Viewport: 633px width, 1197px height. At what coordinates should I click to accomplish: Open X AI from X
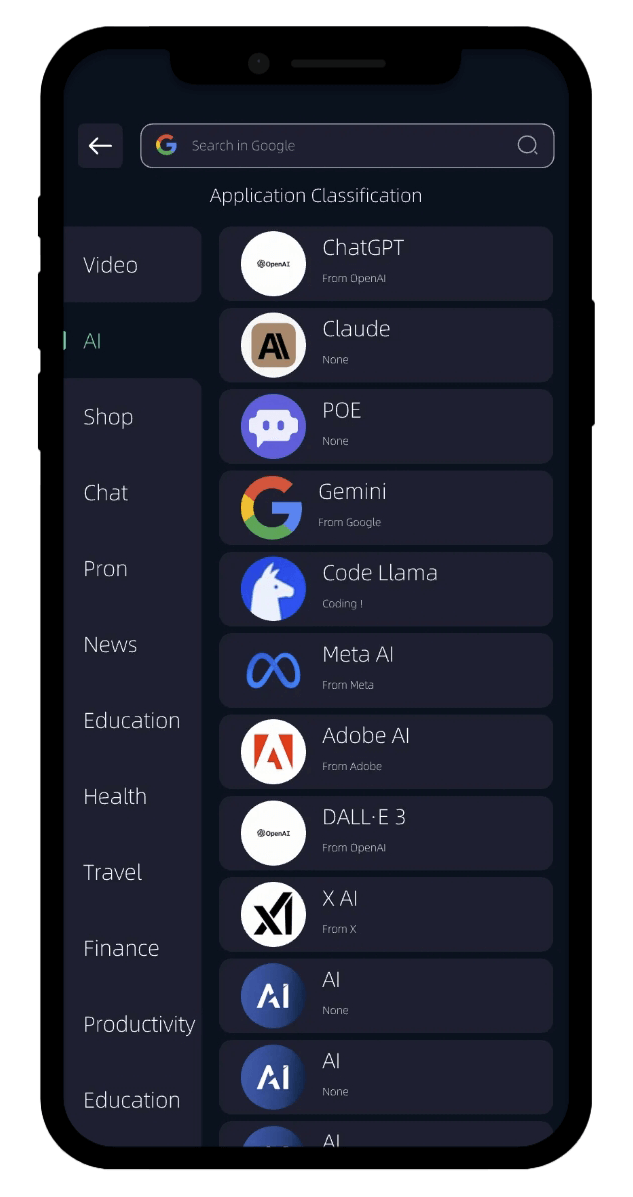coord(386,914)
